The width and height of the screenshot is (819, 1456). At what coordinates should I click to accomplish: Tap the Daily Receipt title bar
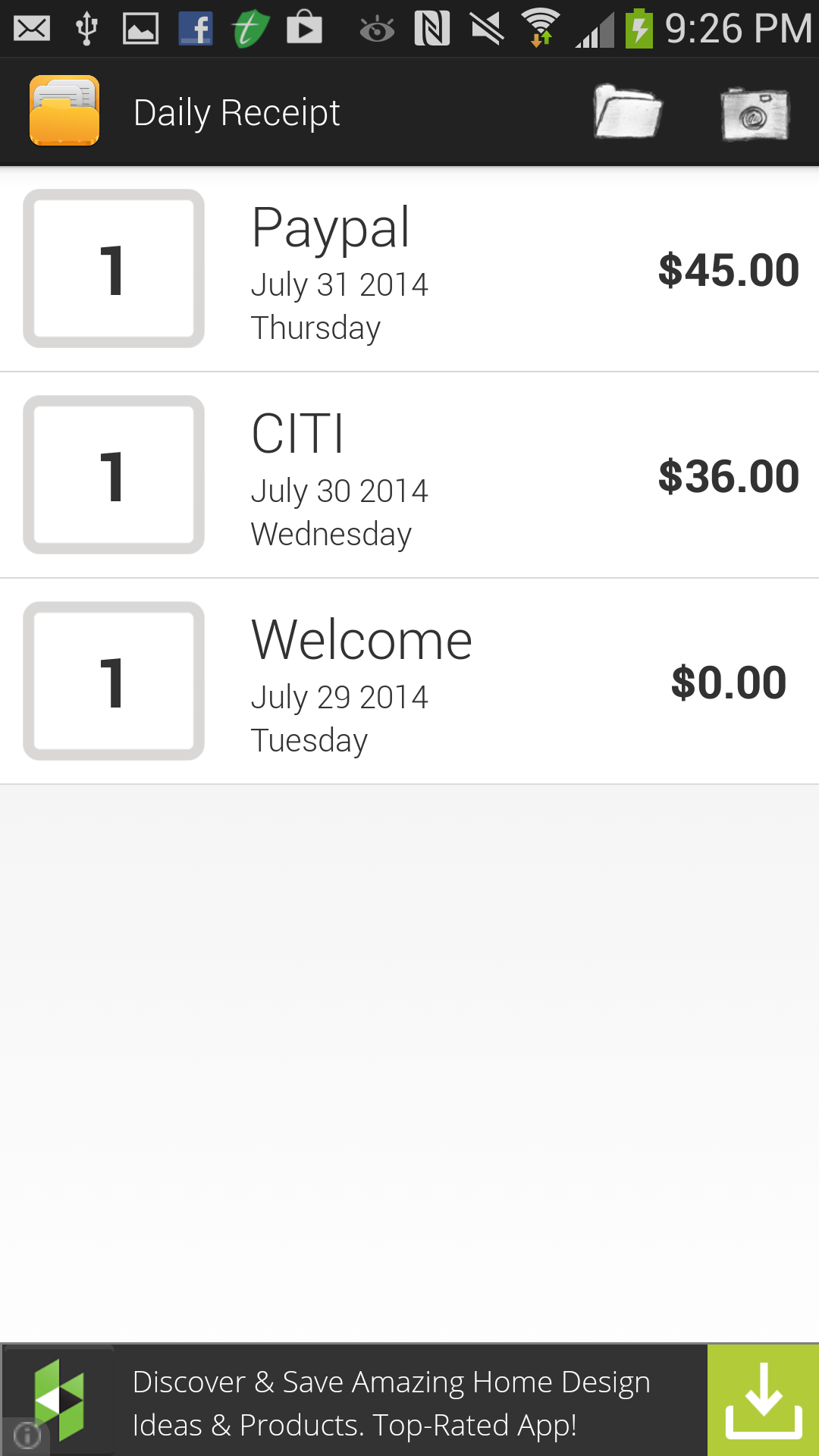237,111
